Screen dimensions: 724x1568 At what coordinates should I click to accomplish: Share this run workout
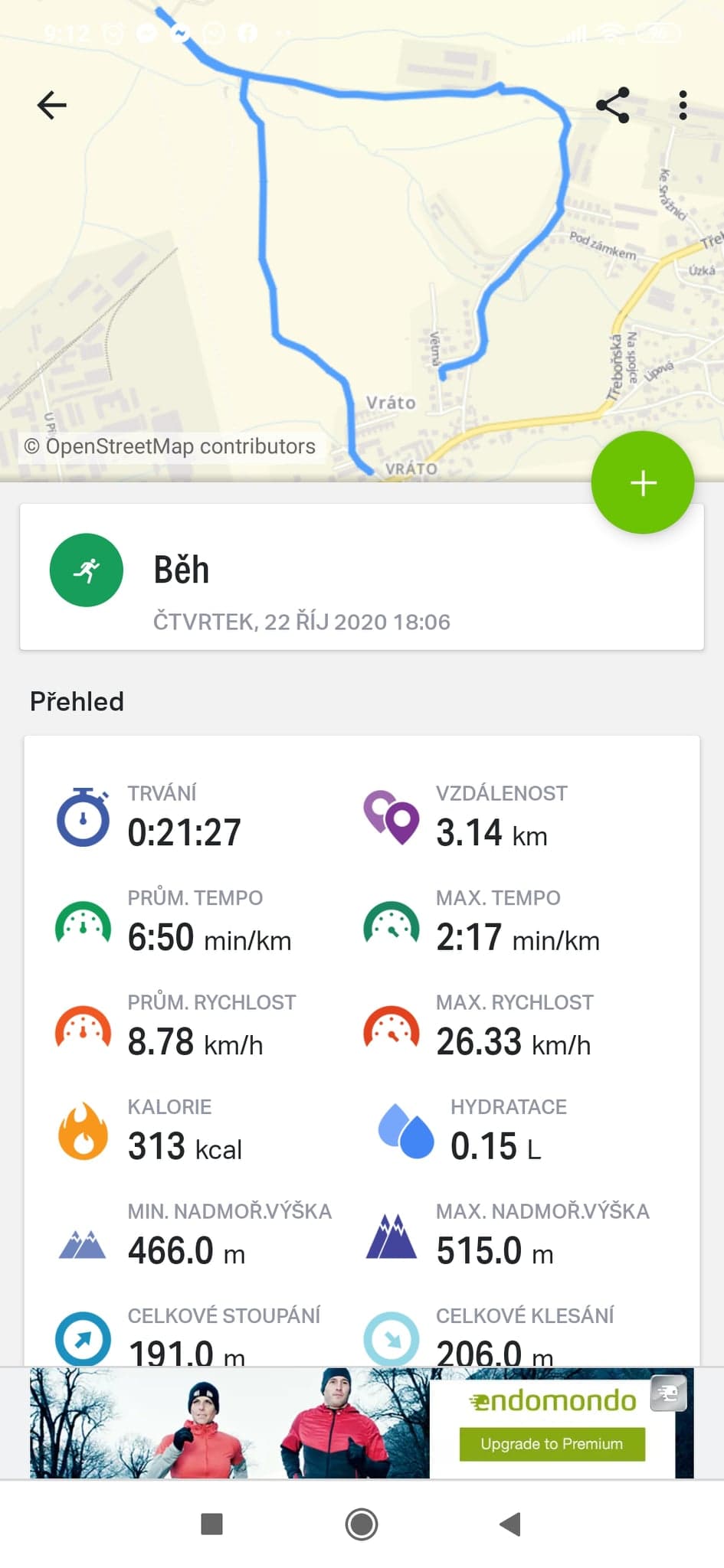coord(613,105)
